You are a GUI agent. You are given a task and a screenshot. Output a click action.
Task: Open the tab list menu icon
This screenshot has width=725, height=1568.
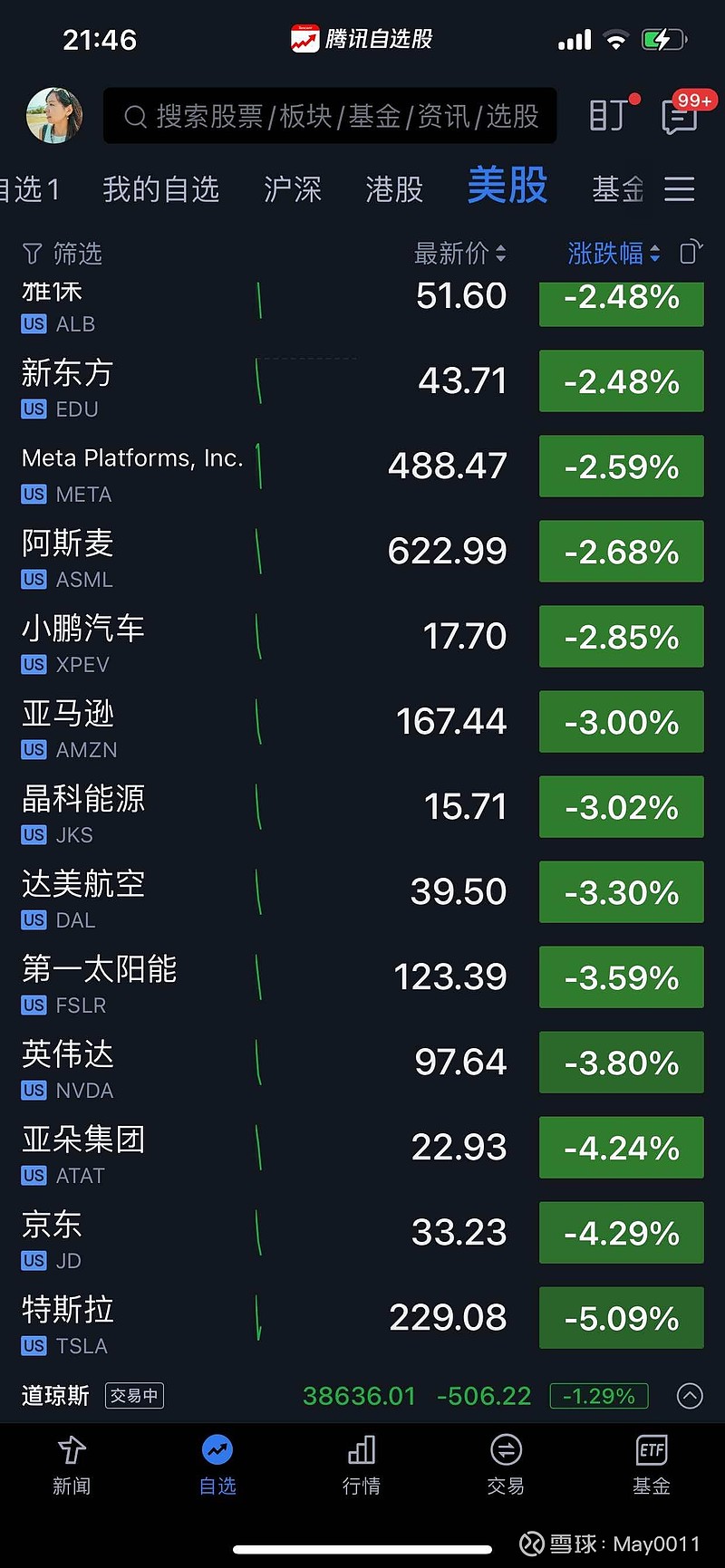[x=680, y=188]
